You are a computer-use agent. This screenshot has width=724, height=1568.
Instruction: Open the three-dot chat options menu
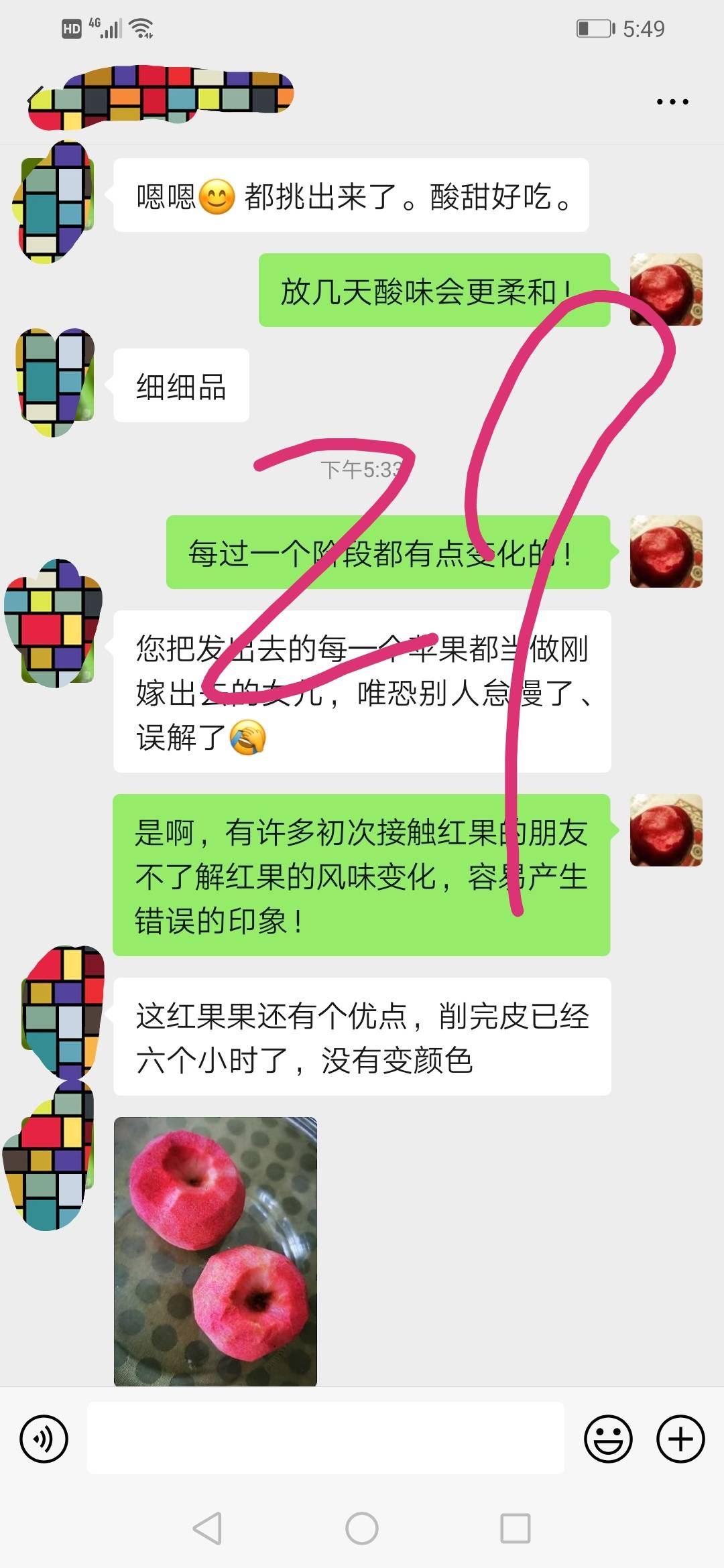(x=672, y=102)
